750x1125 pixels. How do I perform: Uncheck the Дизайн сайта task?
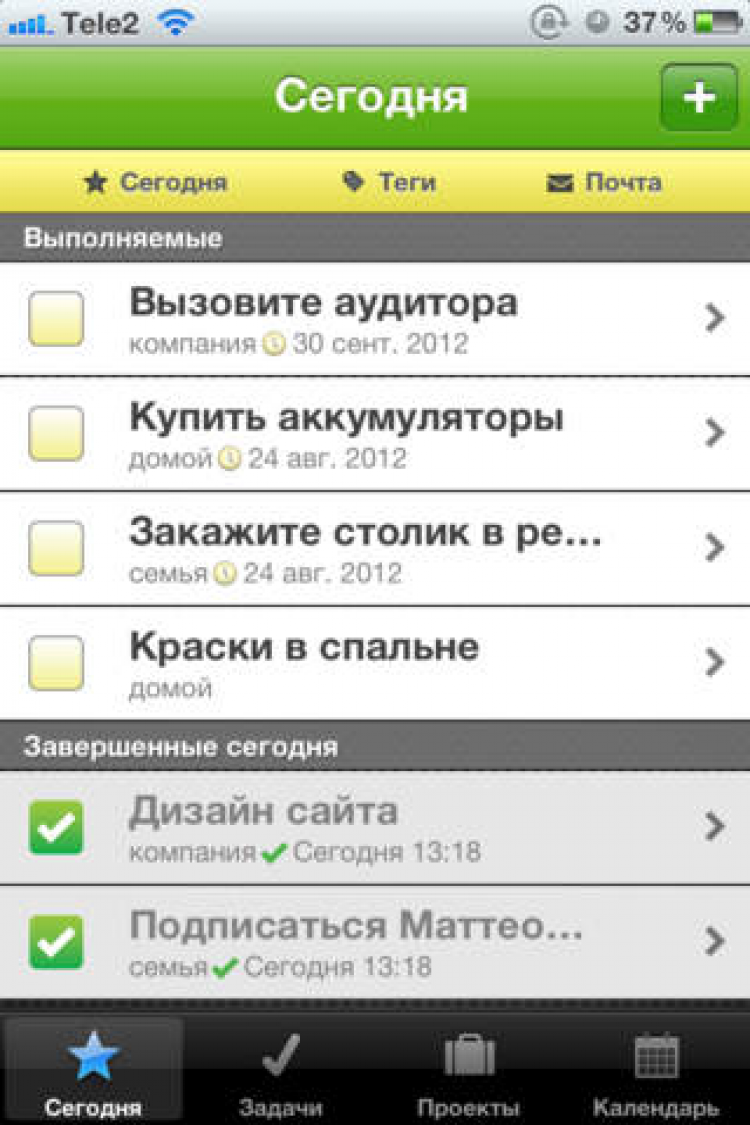click(x=56, y=827)
